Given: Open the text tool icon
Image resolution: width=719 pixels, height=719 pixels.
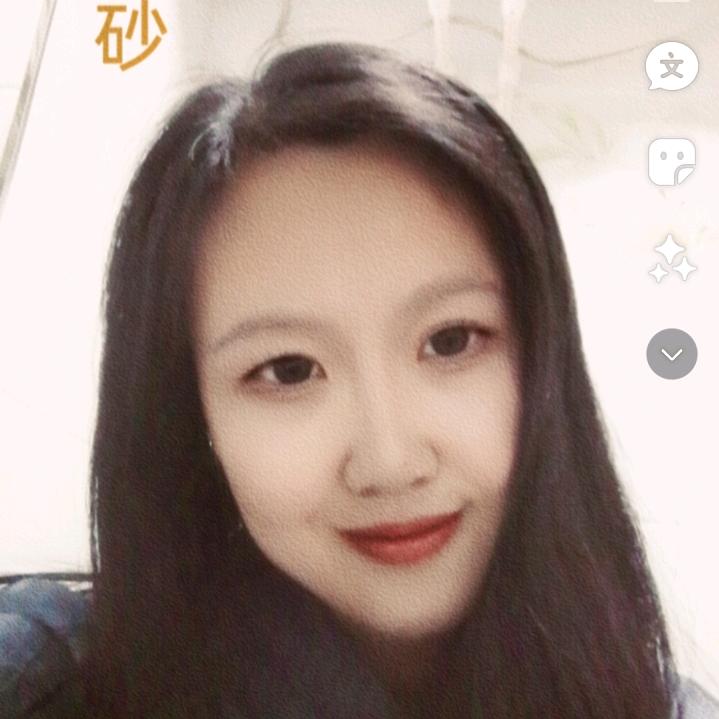Looking at the screenshot, I should pyautogui.click(x=671, y=67).
